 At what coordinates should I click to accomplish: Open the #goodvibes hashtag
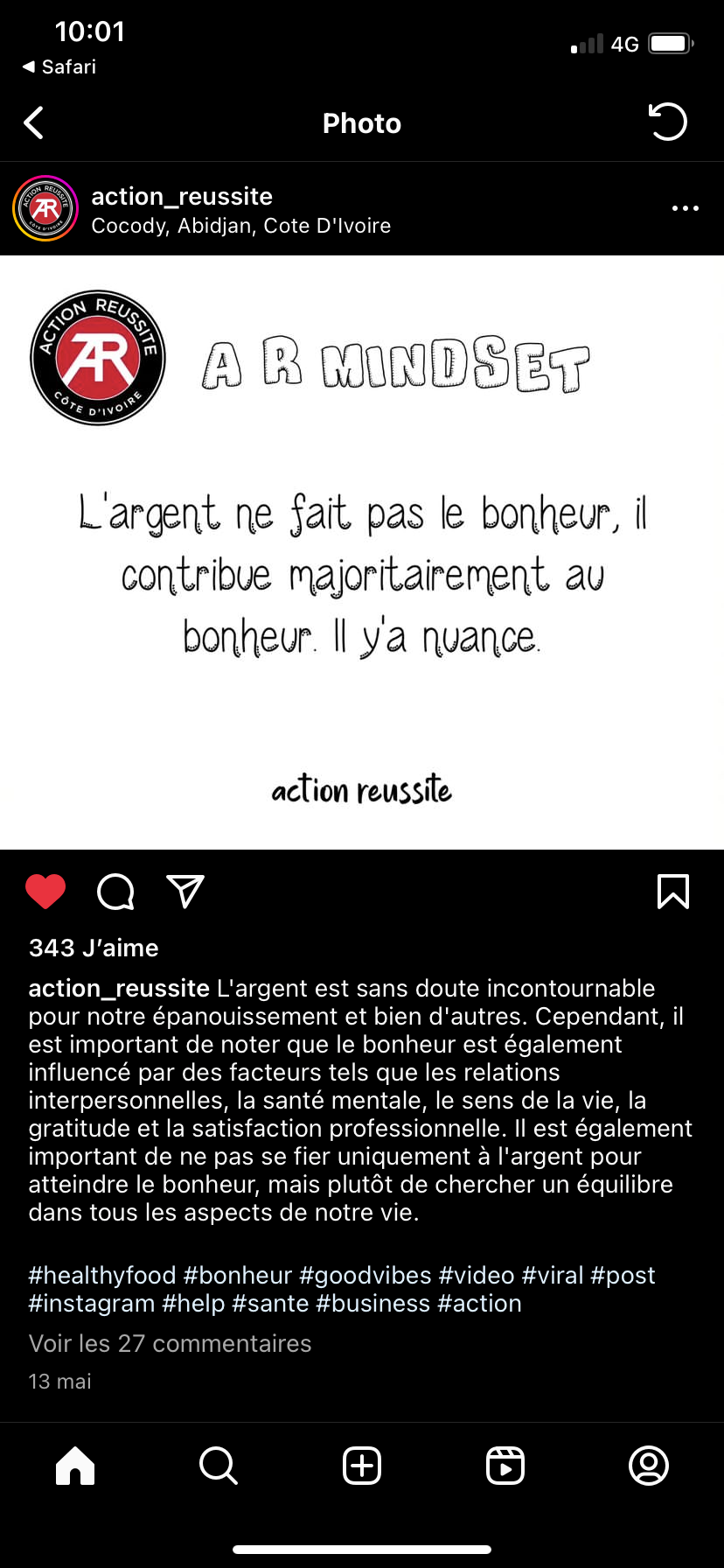tap(365, 1275)
